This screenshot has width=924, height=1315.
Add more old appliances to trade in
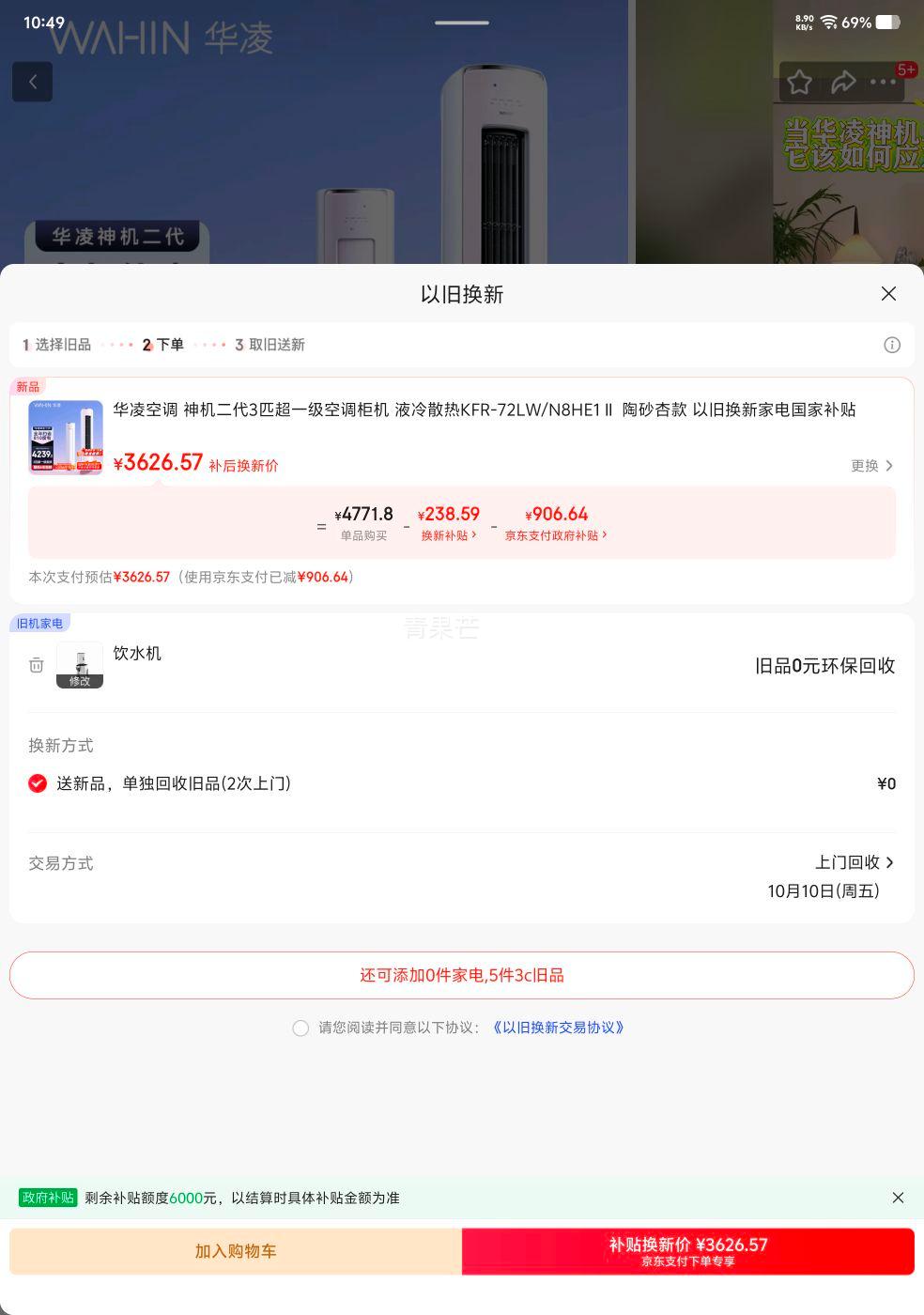click(462, 975)
